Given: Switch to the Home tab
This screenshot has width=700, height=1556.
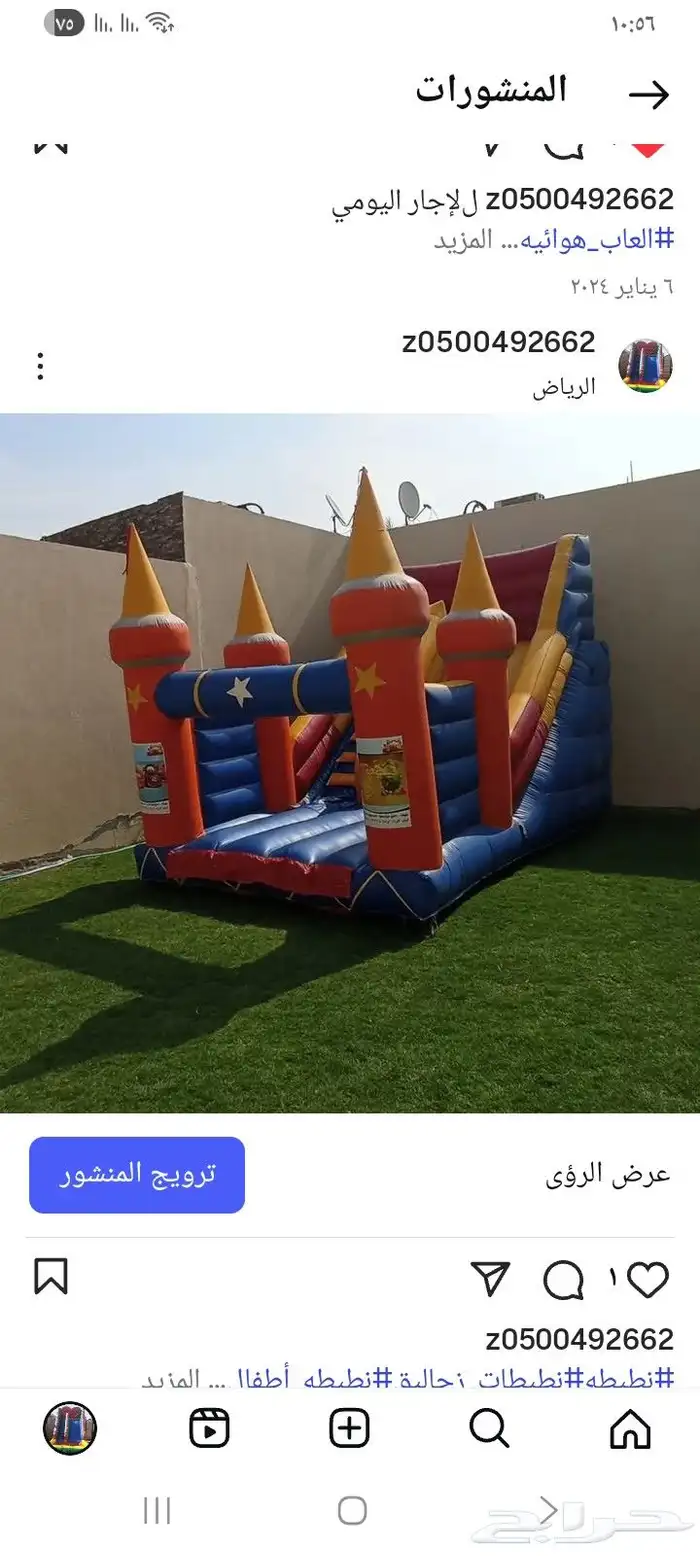Looking at the screenshot, I should click(x=630, y=1429).
